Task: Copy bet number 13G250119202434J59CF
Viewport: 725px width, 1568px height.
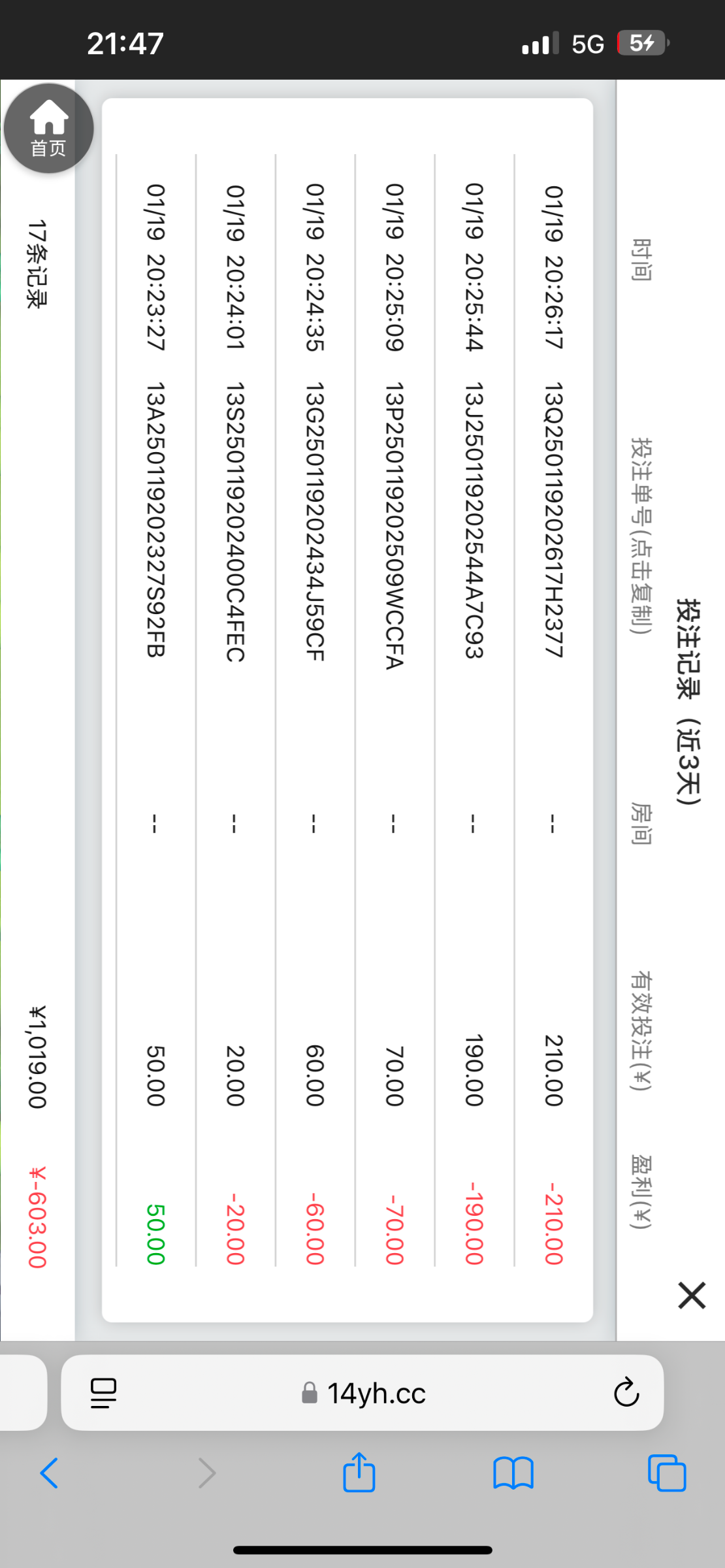Action: [314, 521]
